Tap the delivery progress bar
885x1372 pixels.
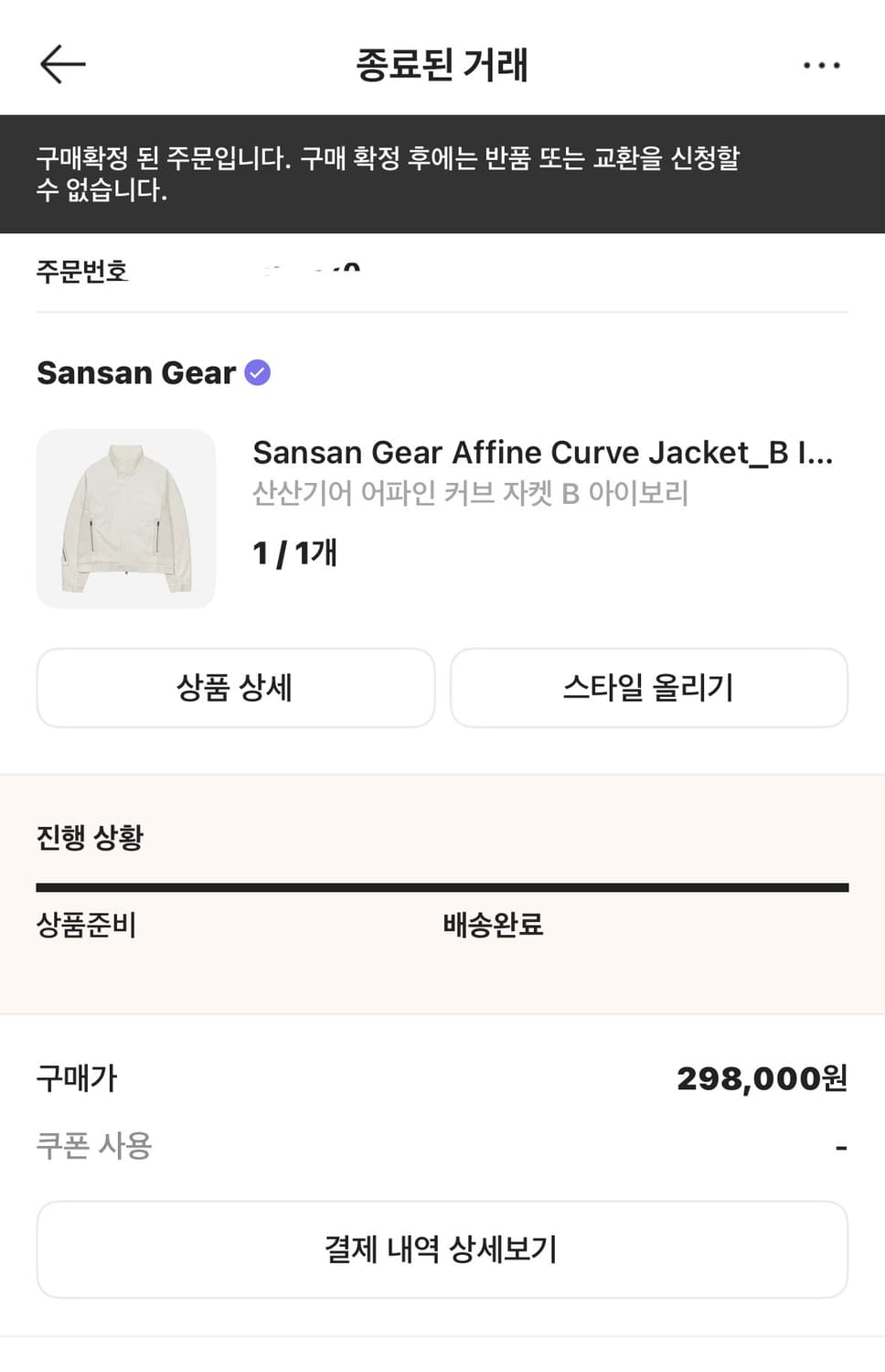(x=442, y=884)
